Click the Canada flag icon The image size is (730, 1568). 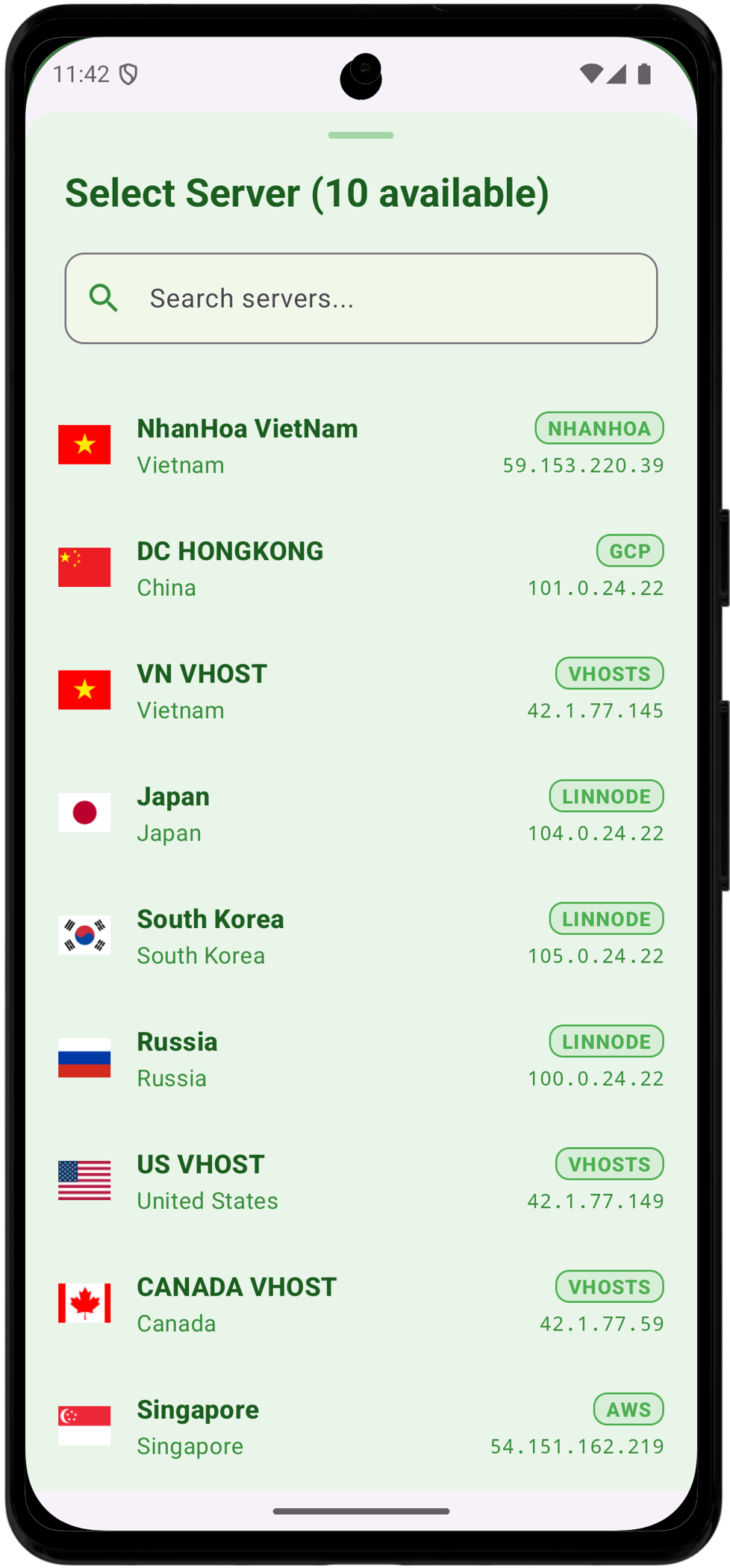coord(84,1303)
